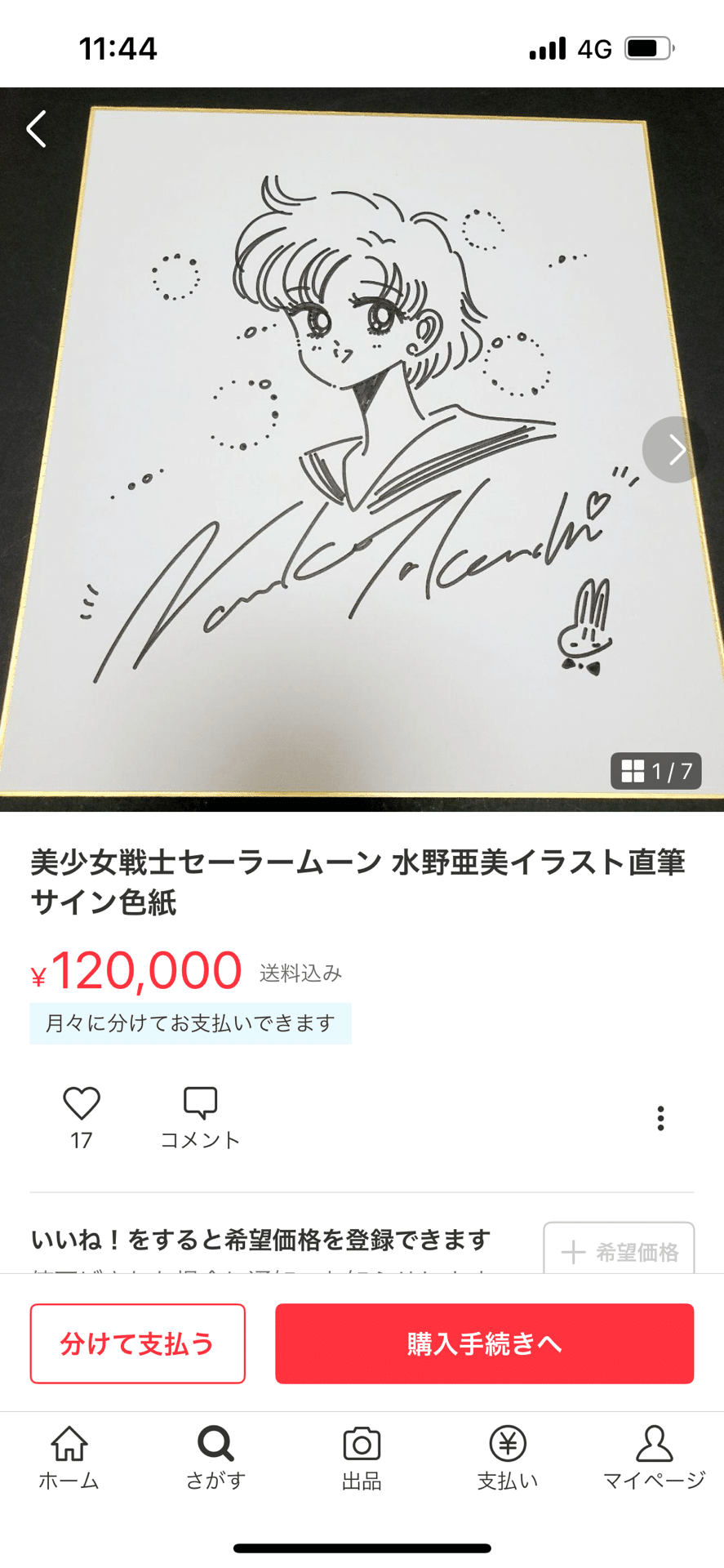
Task: Open the three-dot overflow menu
Action: click(660, 1117)
